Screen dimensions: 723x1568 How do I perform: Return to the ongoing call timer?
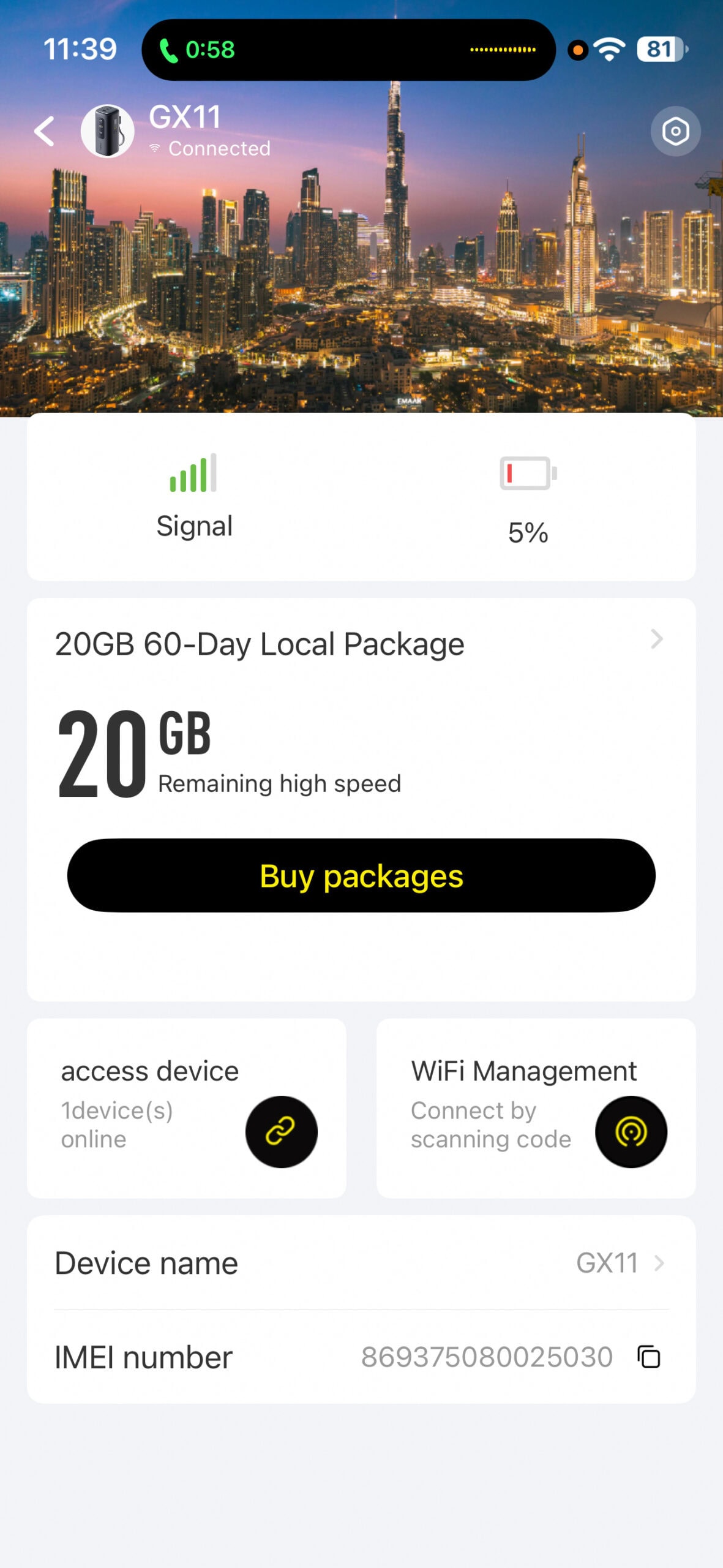point(198,50)
